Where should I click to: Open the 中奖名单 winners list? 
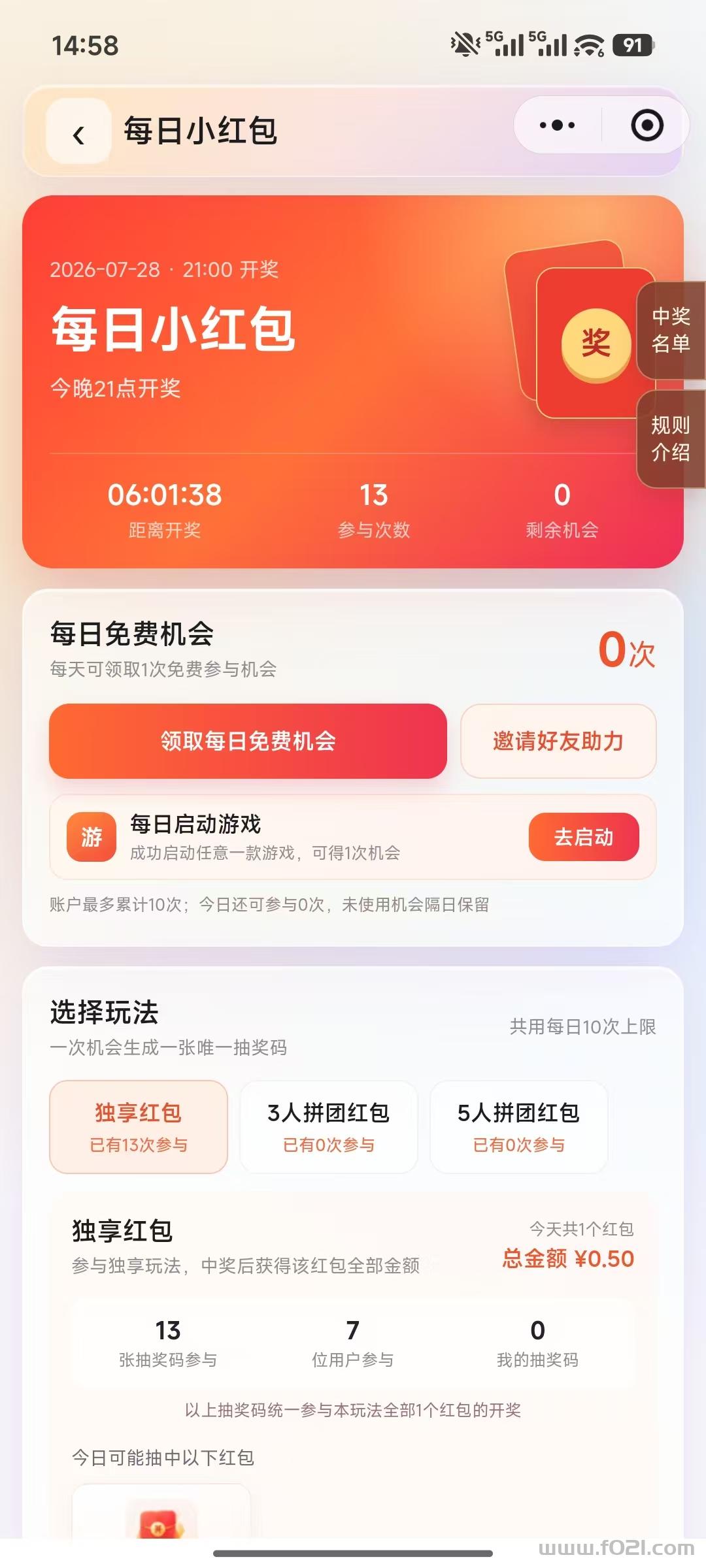(671, 330)
